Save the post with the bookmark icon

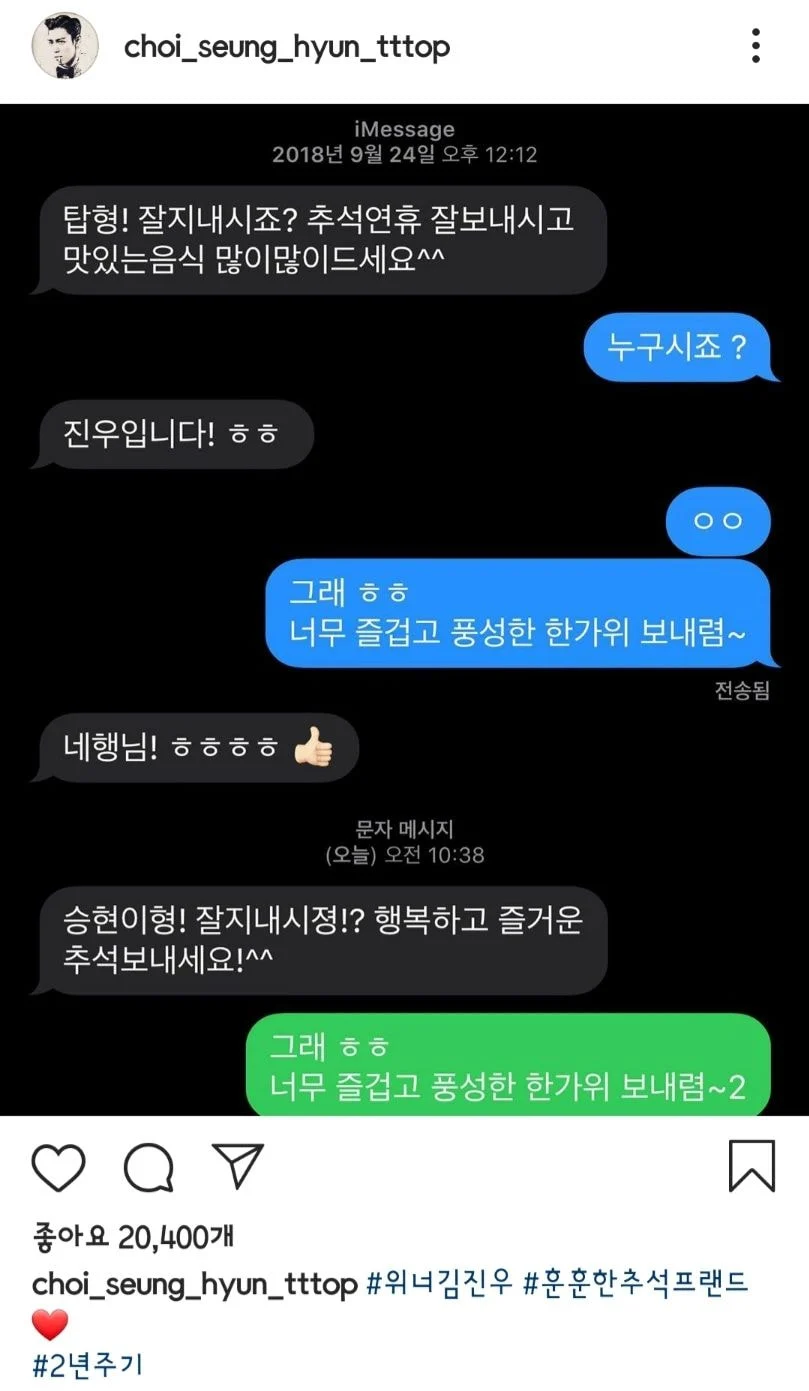click(751, 1166)
